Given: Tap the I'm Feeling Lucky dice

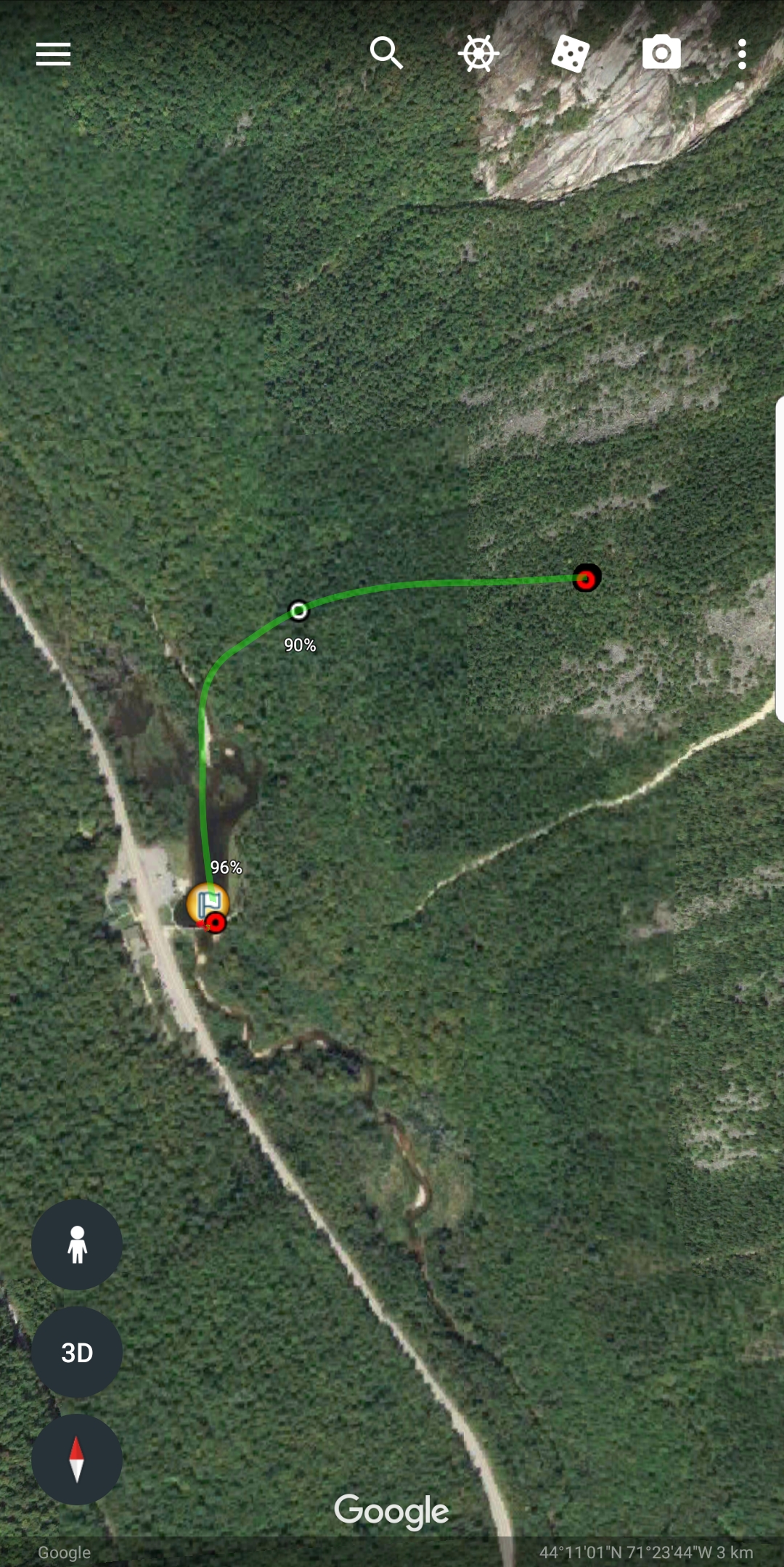Looking at the screenshot, I should click(571, 54).
